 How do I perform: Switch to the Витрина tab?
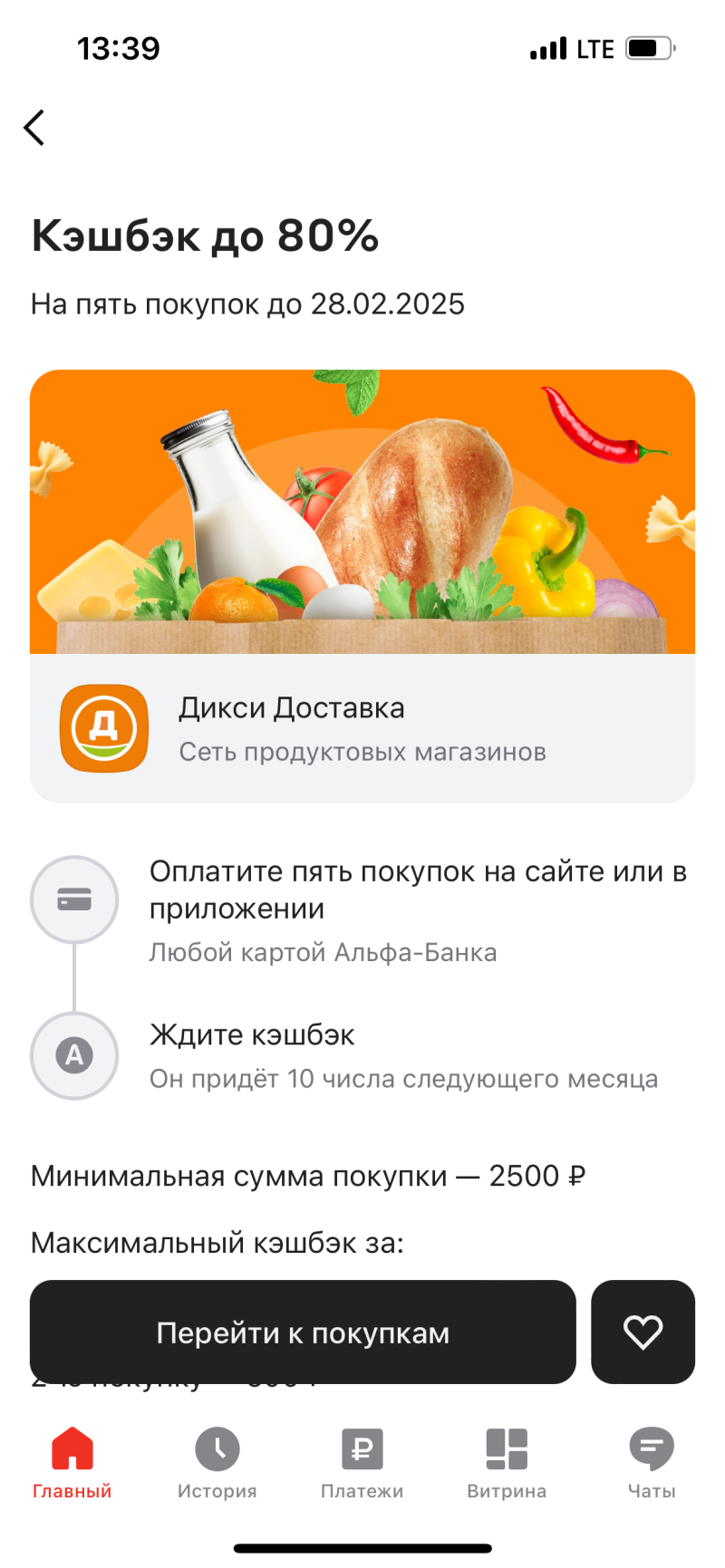pos(507,1461)
